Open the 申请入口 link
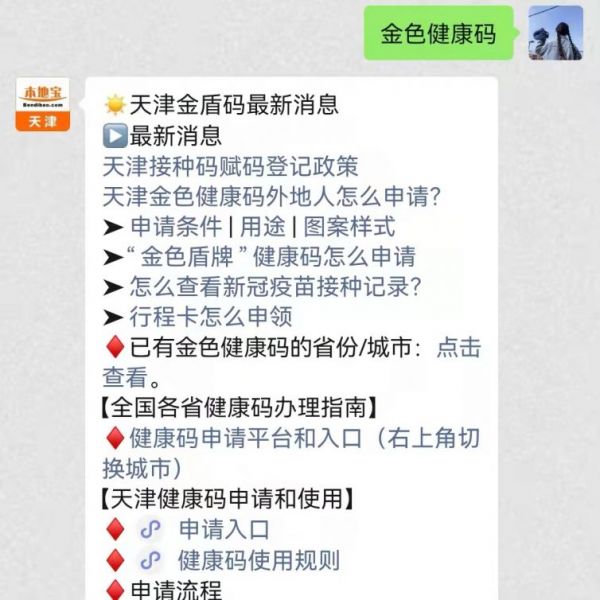 pyautogui.click(x=224, y=530)
